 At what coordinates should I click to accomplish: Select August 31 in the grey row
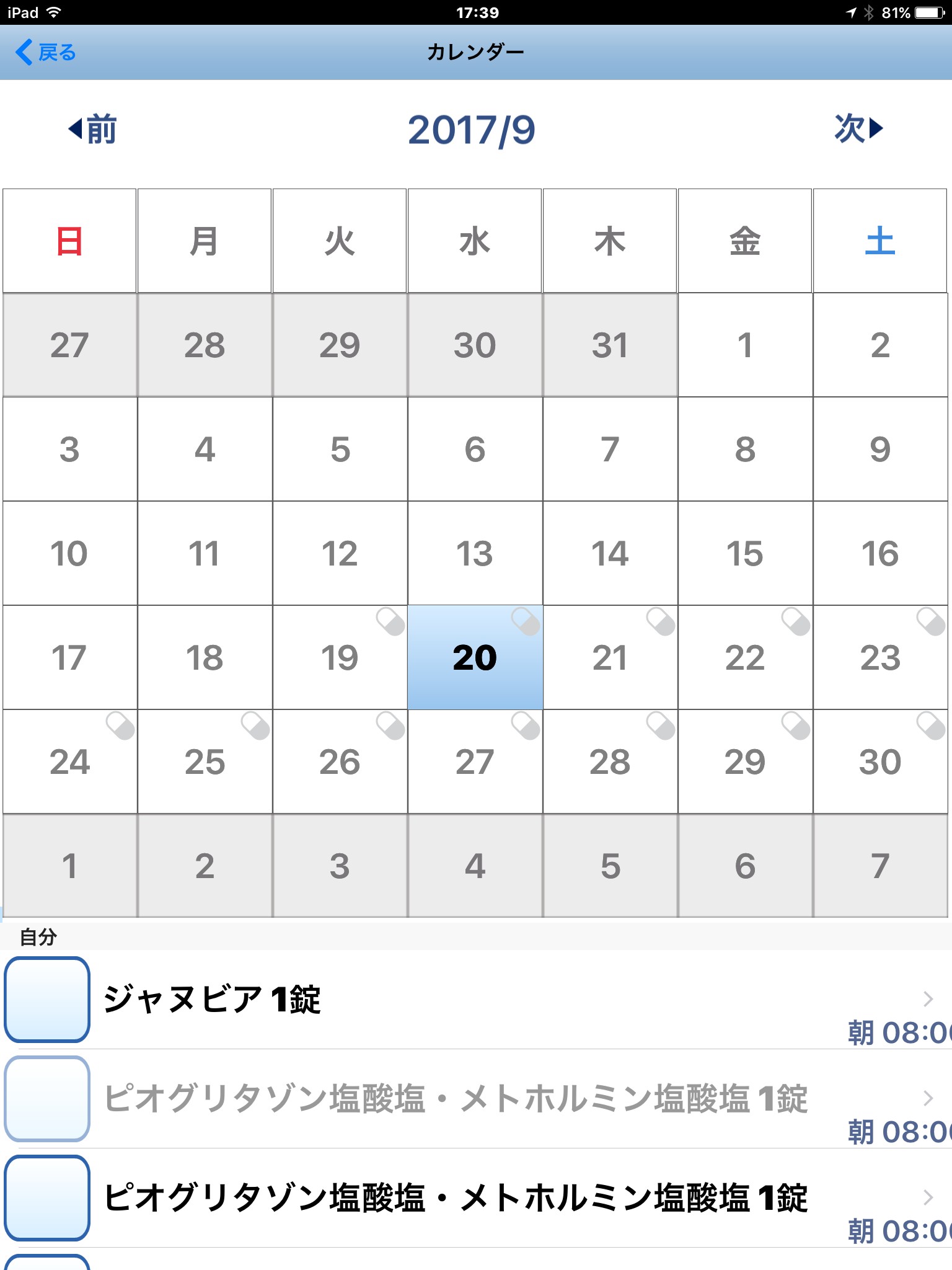(610, 345)
